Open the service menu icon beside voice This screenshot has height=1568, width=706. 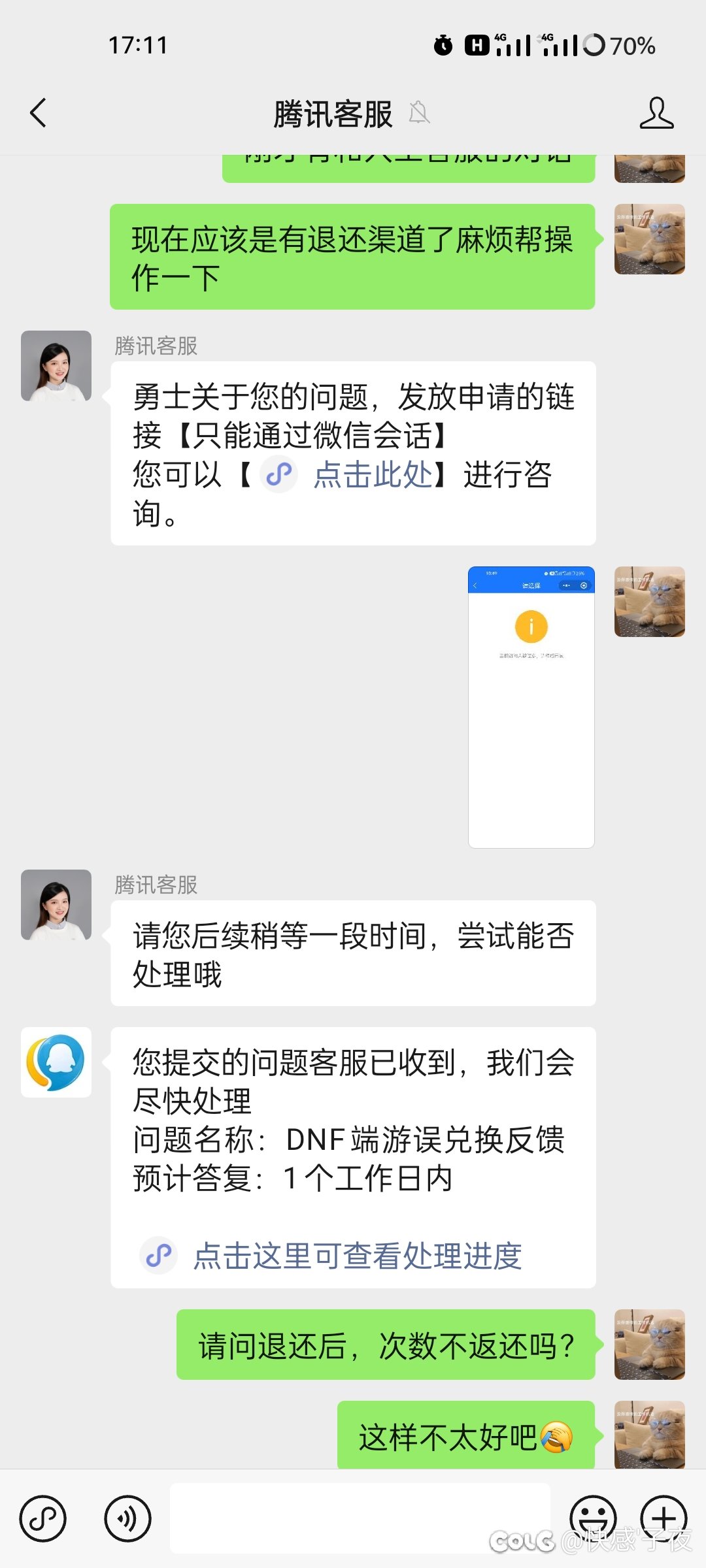[x=43, y=1518]
